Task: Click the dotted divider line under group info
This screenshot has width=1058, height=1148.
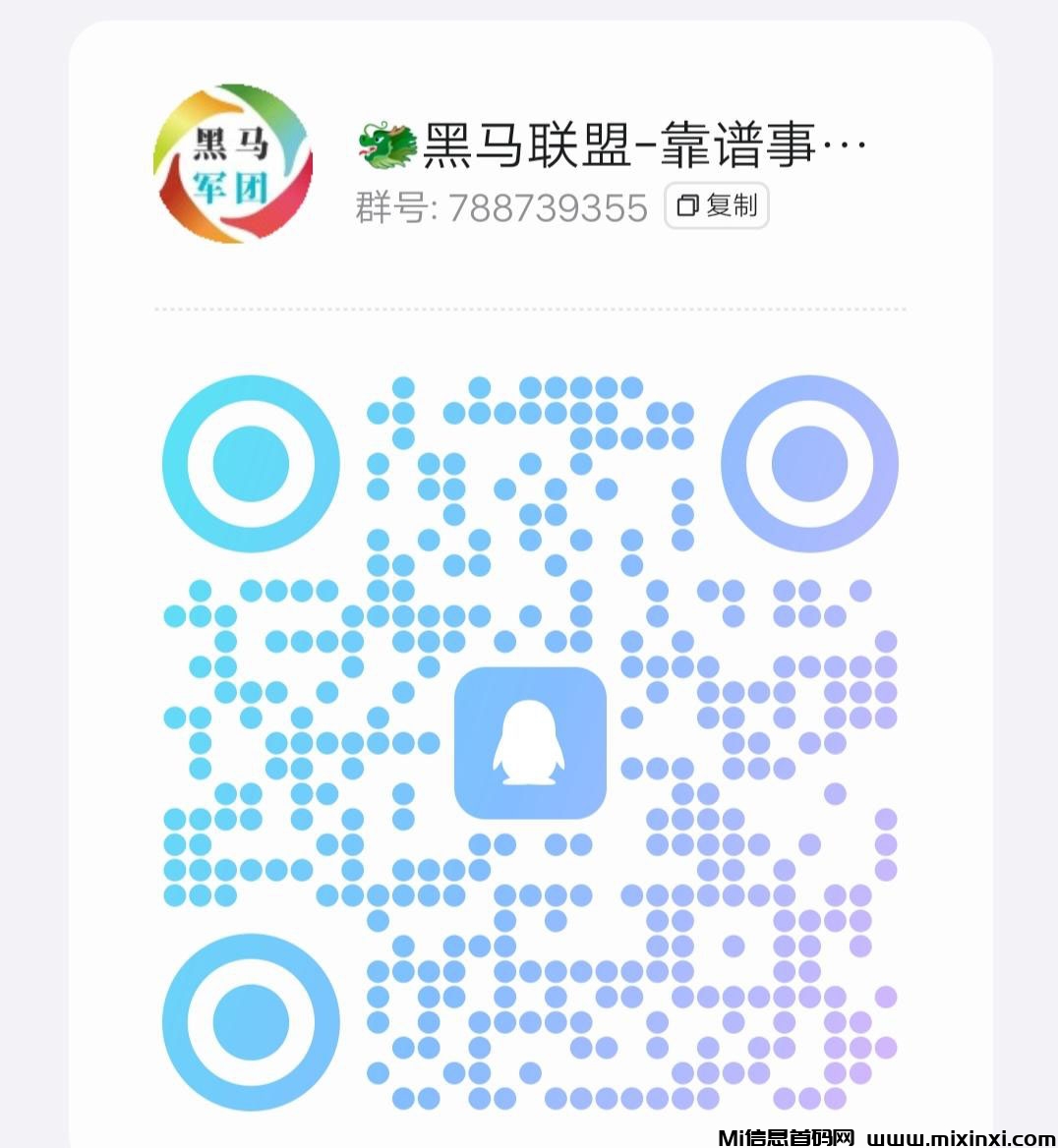Action: pos(529,307)
